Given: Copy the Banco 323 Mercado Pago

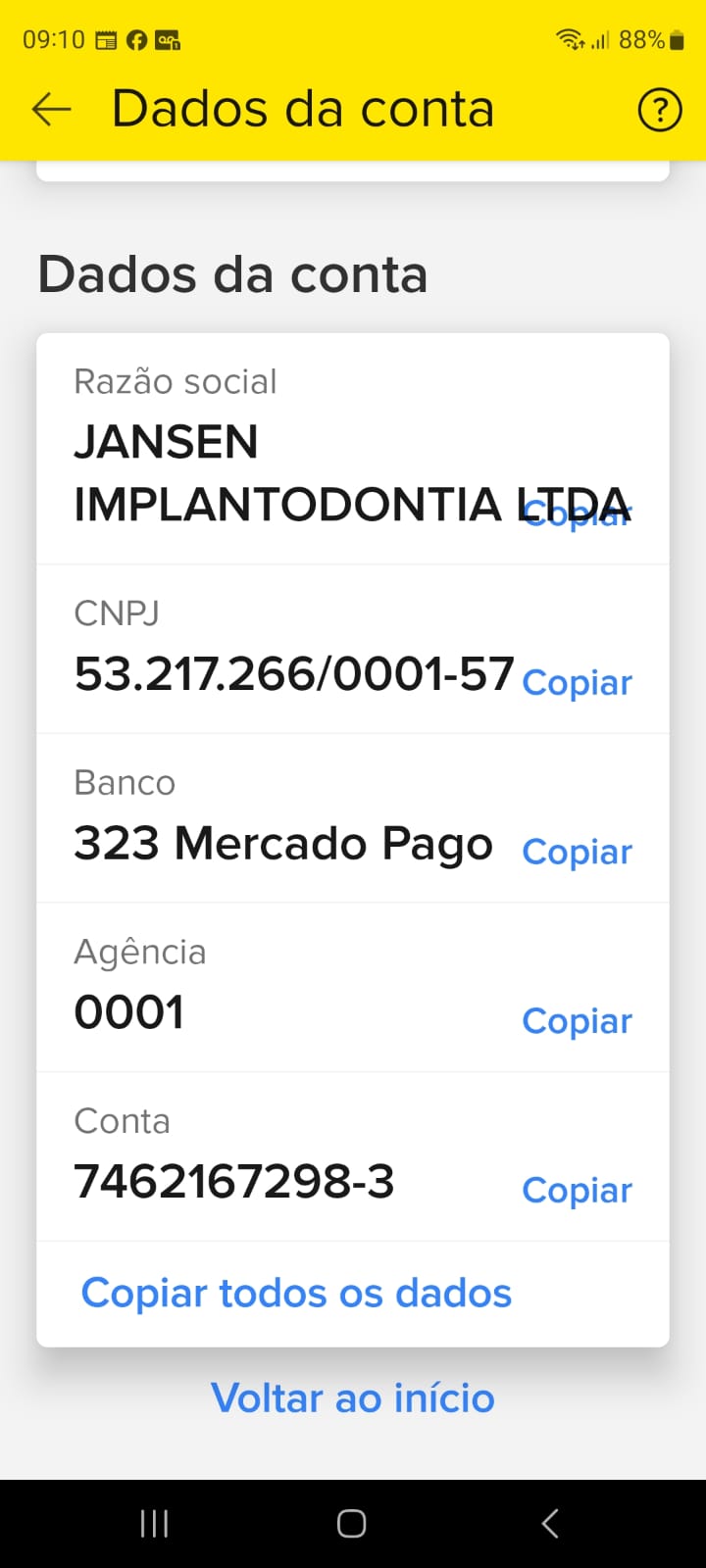Looking at the screenshot, I should point(577,852).
